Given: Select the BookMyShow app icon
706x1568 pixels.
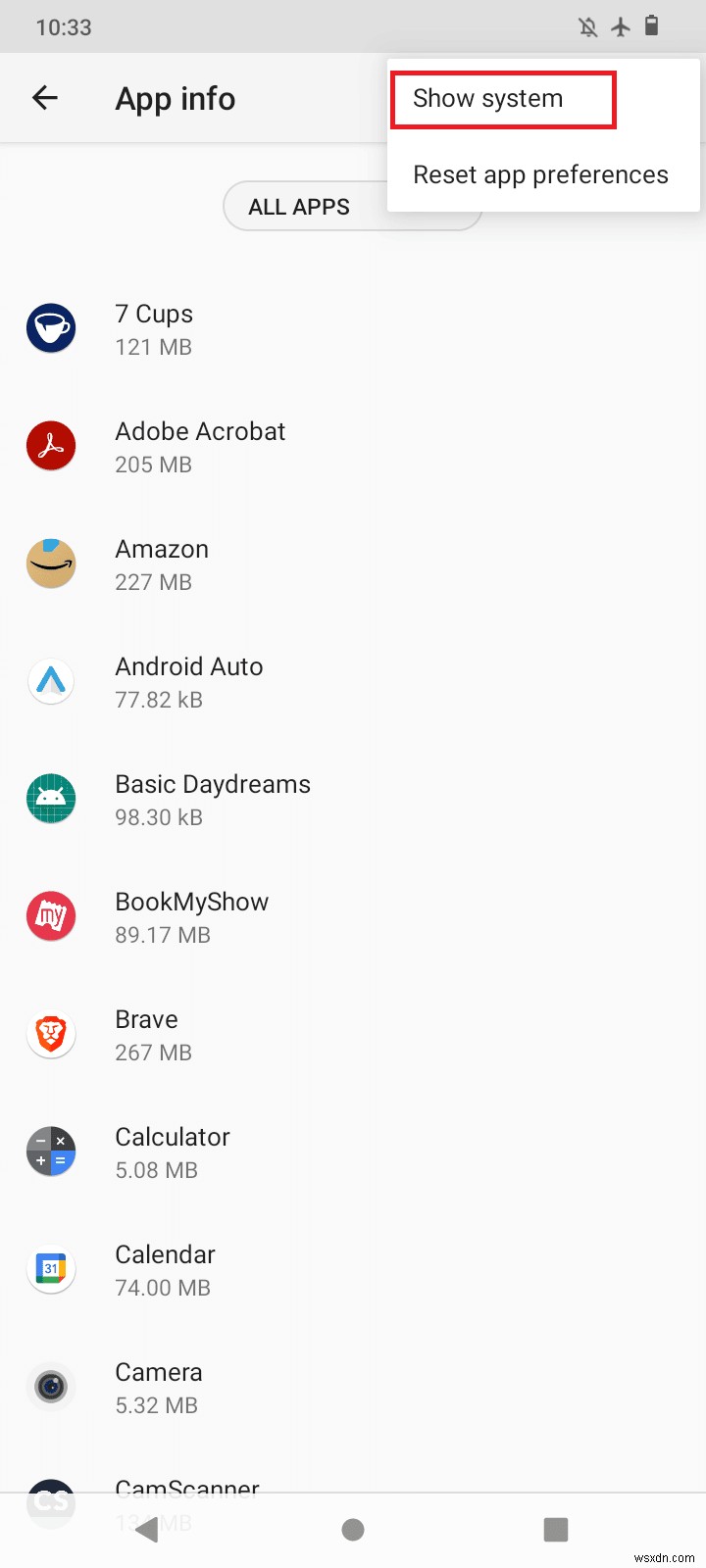Looking at the screenshot, I should 51,915.
